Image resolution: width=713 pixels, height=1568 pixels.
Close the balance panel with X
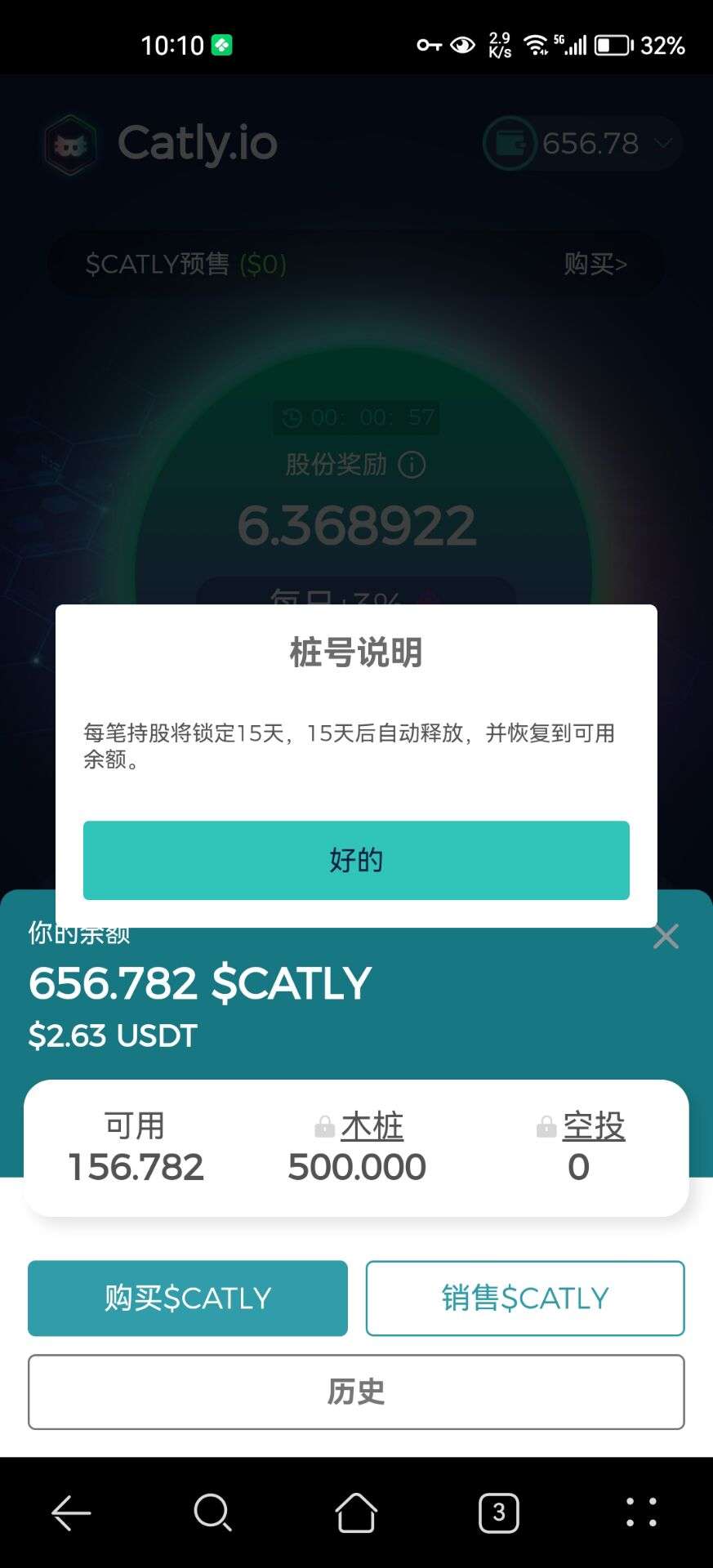tap(666, 937)
